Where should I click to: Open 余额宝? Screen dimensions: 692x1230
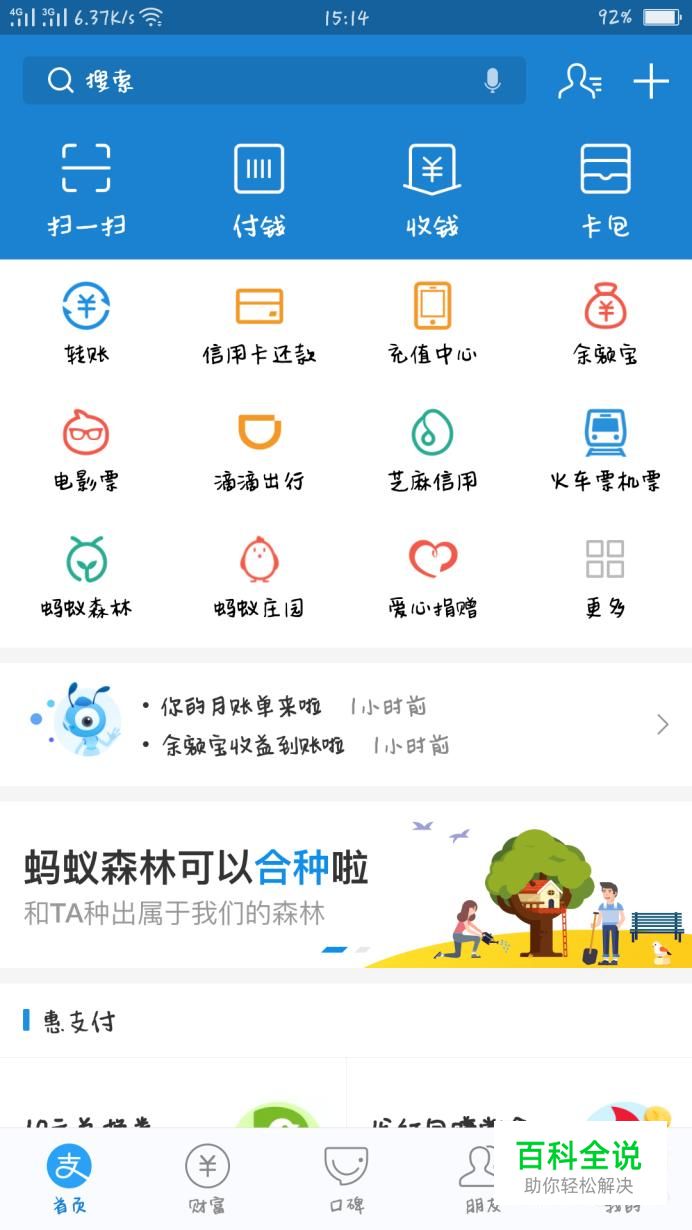coord(605,323)
